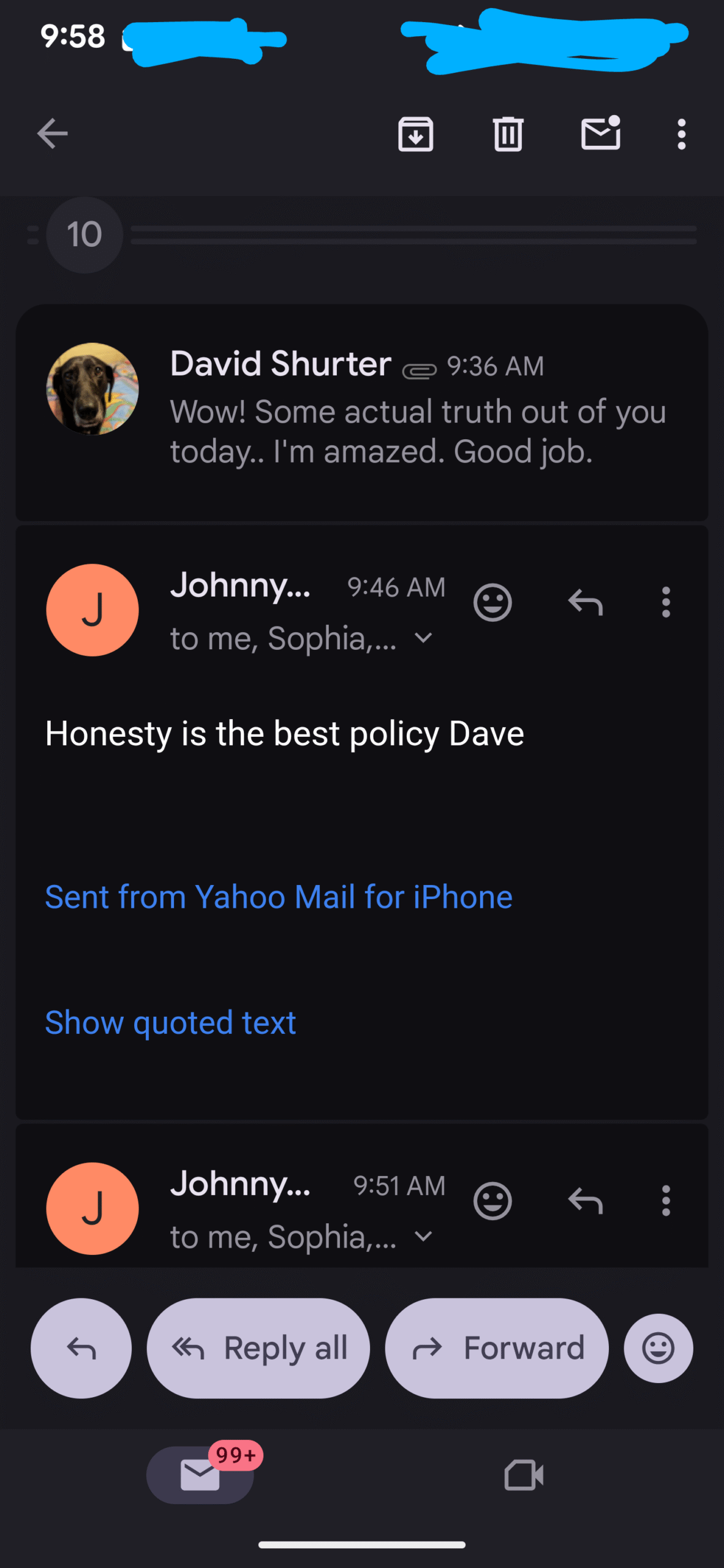React with emoji to the 9:51 AM message

pyautogui.click(x=492, y=1201)
